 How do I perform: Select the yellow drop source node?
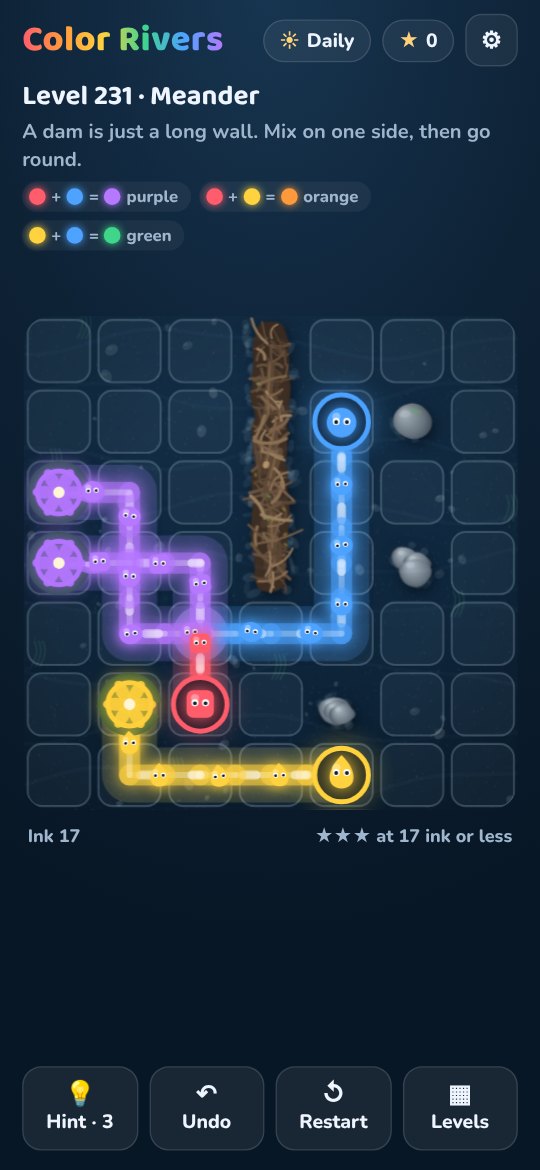tap(342, 775)
